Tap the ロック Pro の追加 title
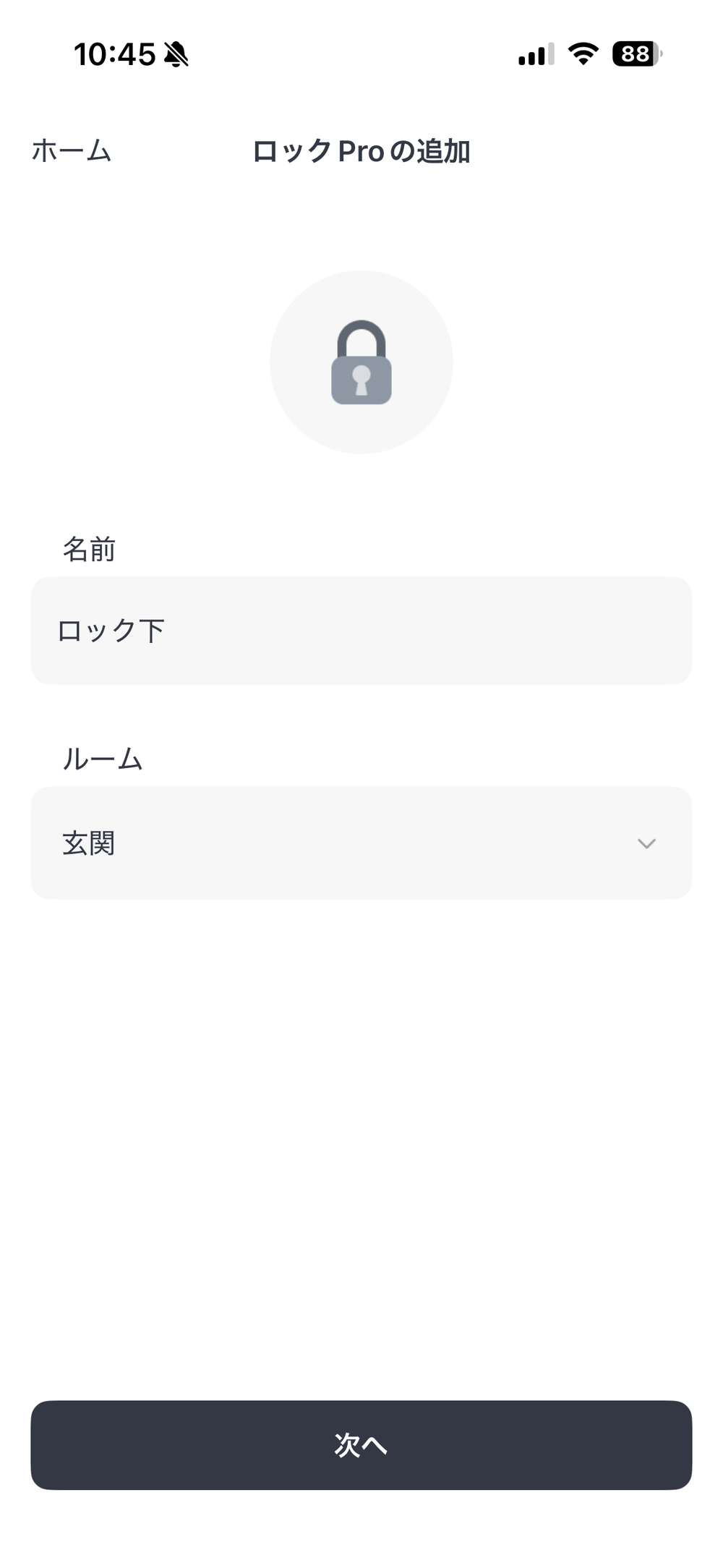The height and width of the screenshot is (1568, 723). [361, 150]
